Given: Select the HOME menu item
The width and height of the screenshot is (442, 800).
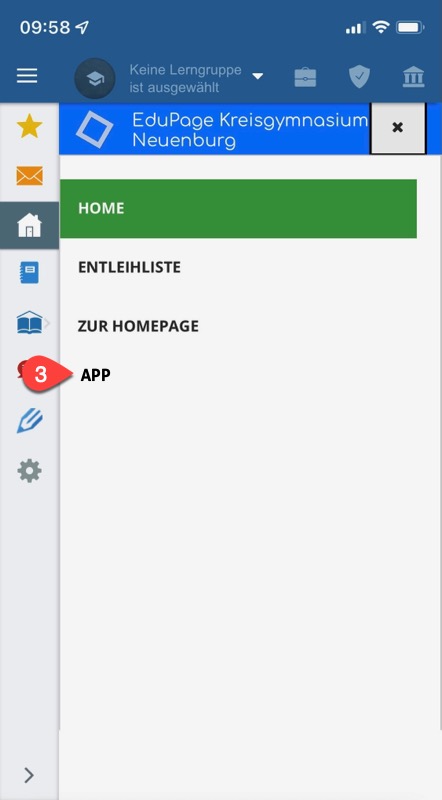Looking at the screenshot, I should point(238,208).
